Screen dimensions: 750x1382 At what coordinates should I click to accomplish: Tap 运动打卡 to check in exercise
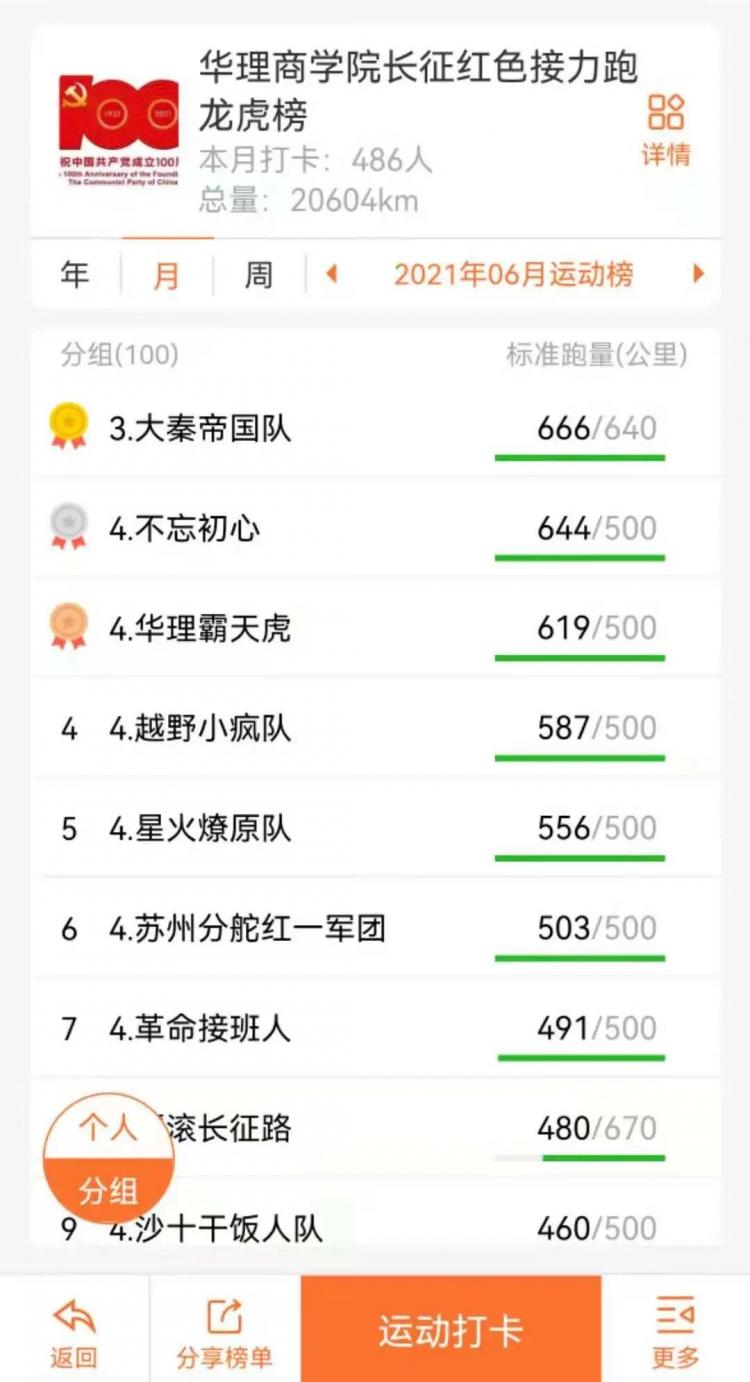tap(451, 1332)
